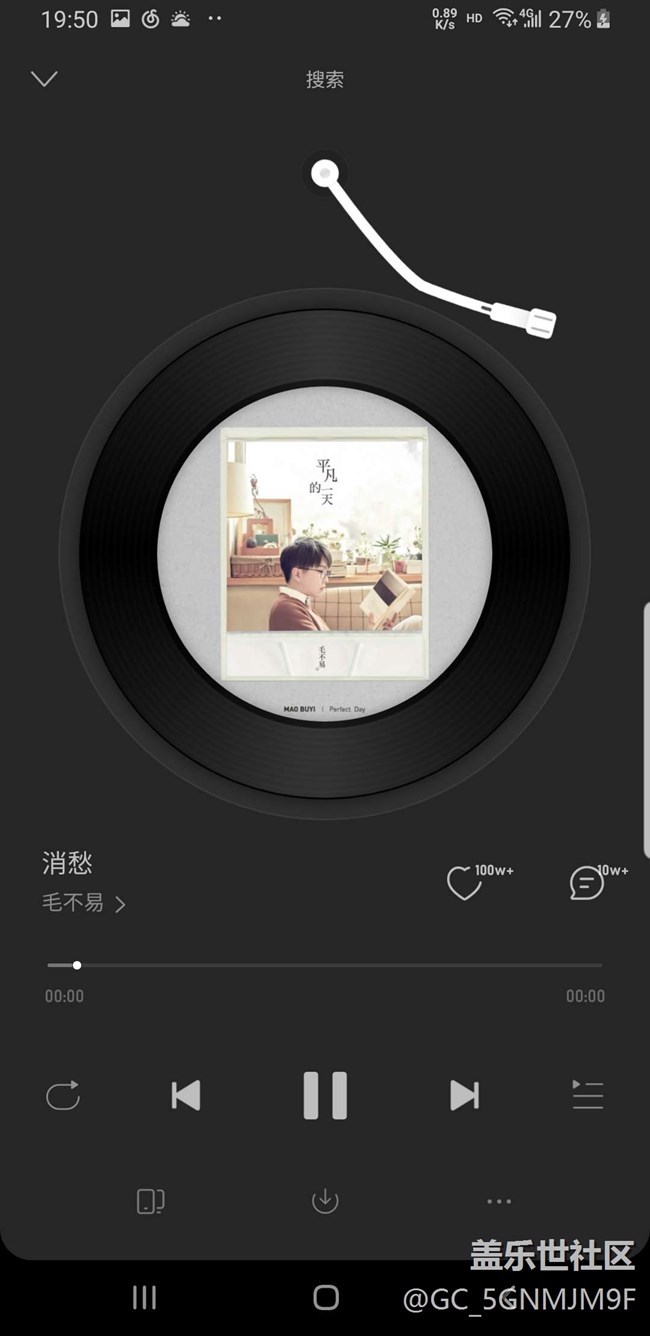This screenshot has width=650, height=1336.
Task: Change the repeat mode
Action: (x=63, y=1095)
